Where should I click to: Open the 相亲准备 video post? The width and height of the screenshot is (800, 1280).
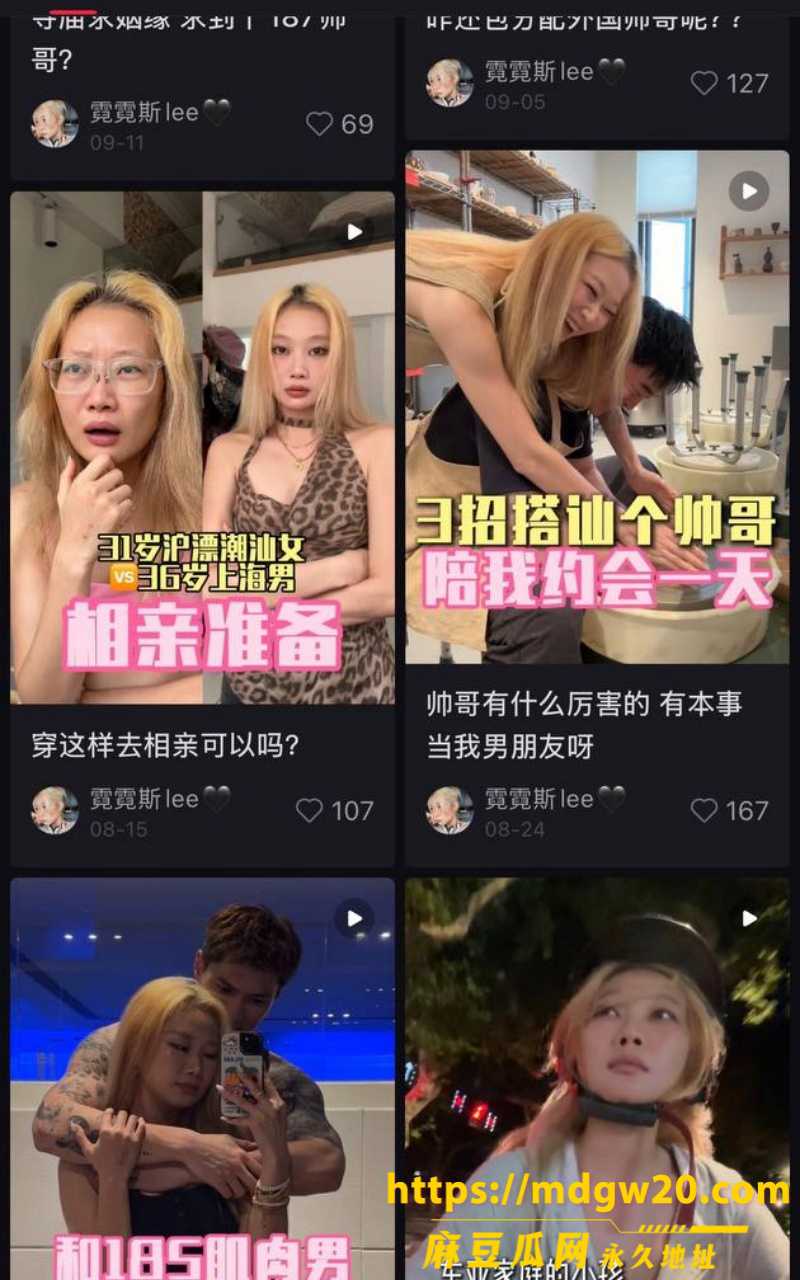[202, 448]
